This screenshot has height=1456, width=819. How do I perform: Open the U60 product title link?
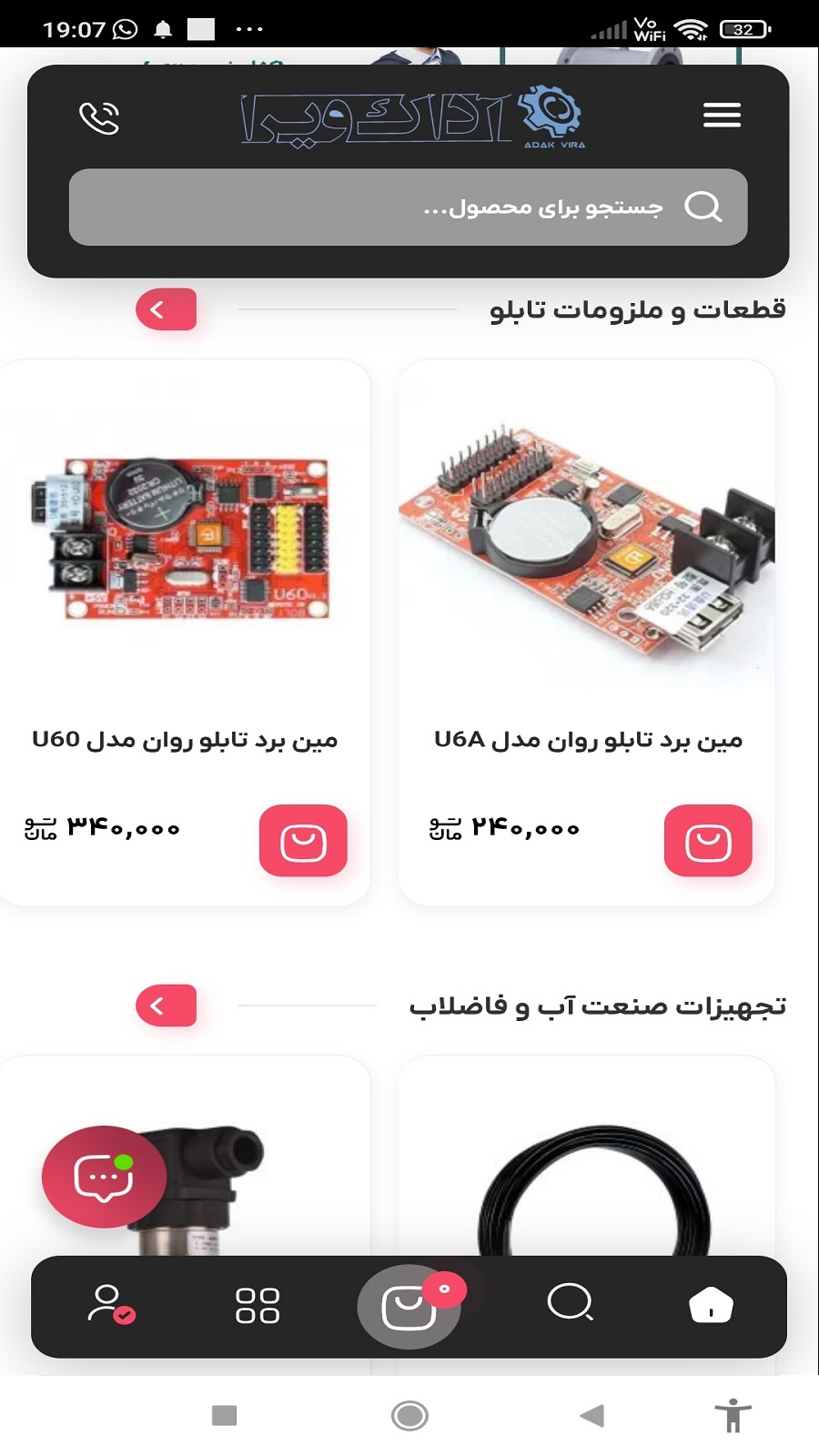tap(186, 739)
